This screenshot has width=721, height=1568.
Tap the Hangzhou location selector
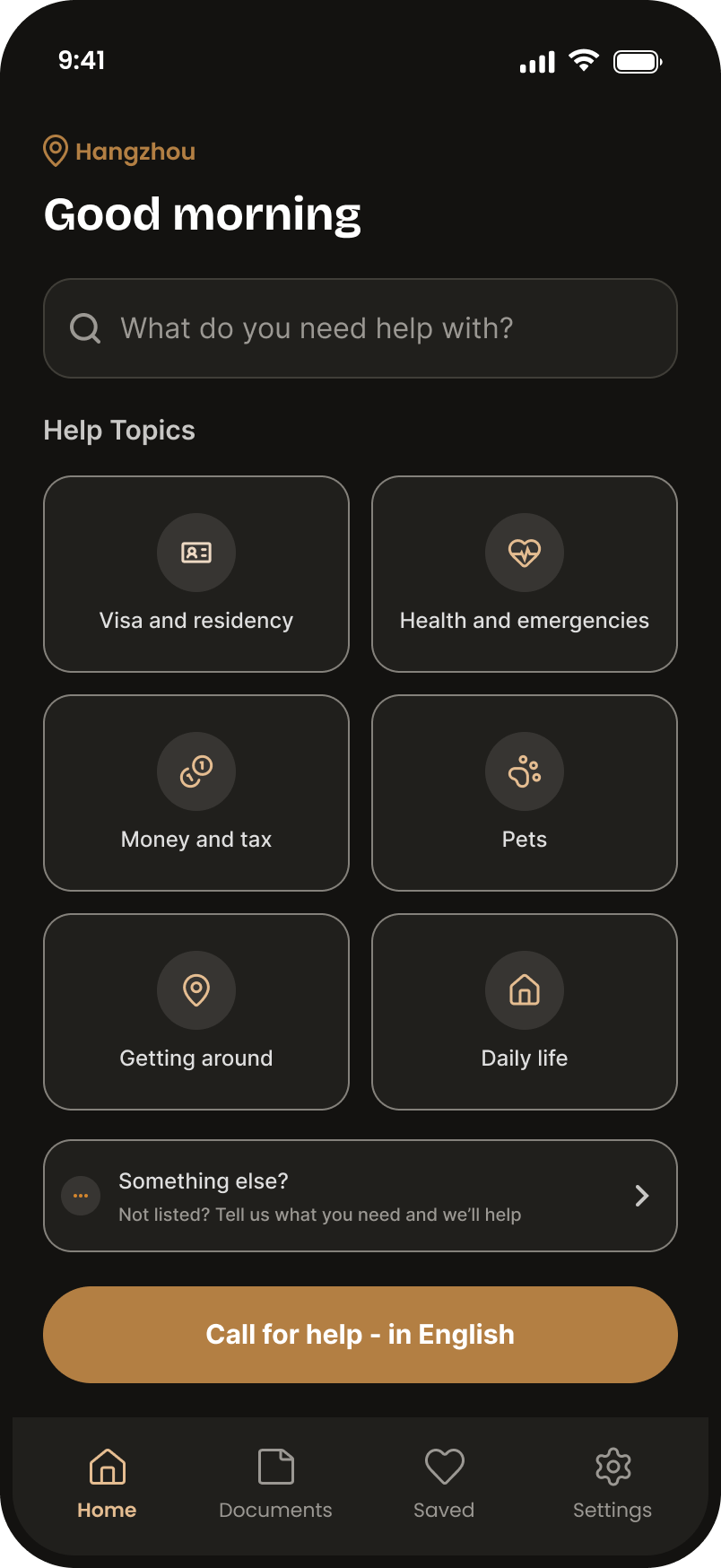point(119,151)
